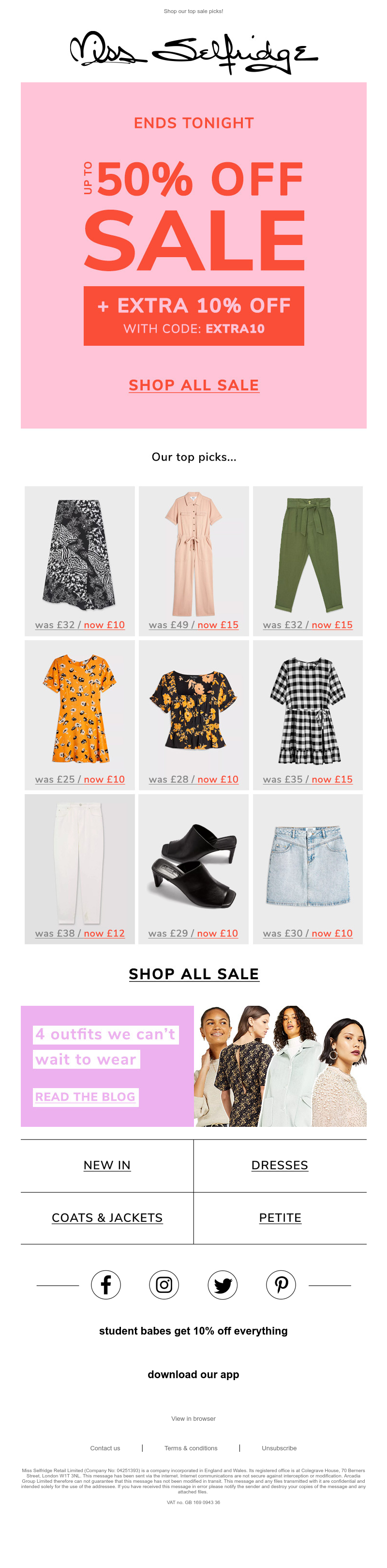Image resolution: width=387 pixels, height=1568 pixels.
Task: View the denim mini skirt was £30
Action: [308, 868]
